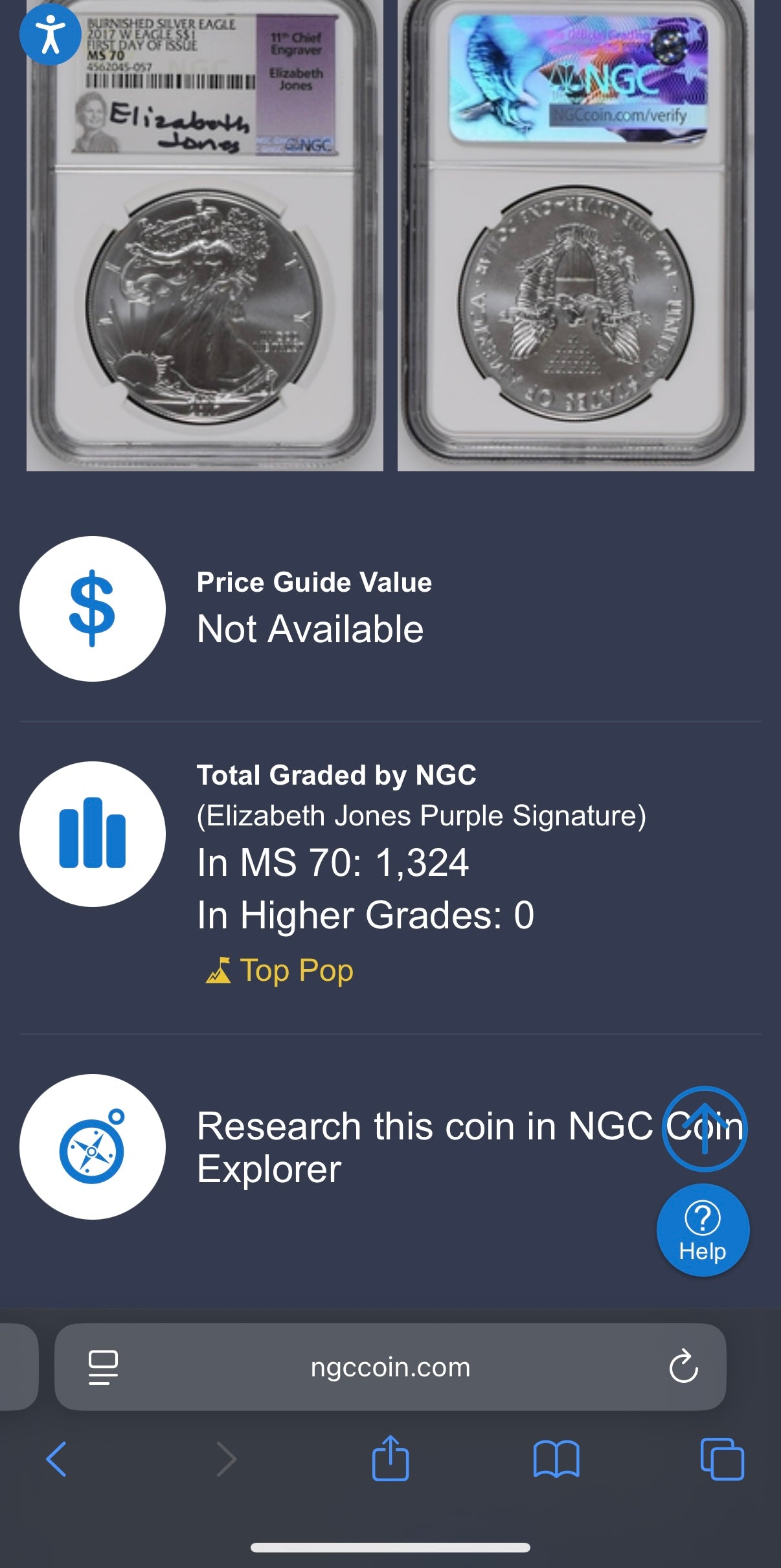Open the accessibility options icon

pyautogui.click(x=51, y=34)
